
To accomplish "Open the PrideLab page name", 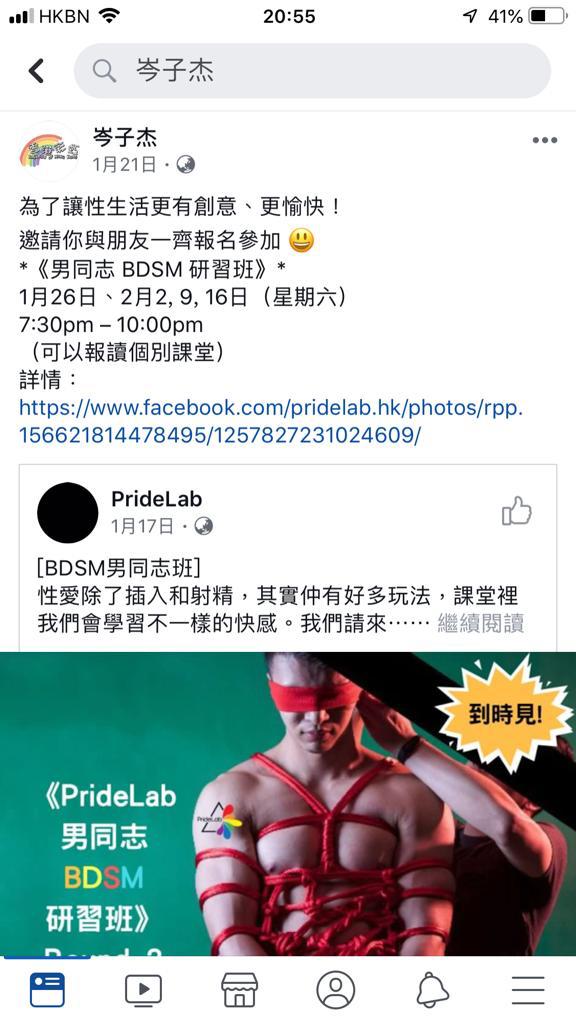I will 157,499.
